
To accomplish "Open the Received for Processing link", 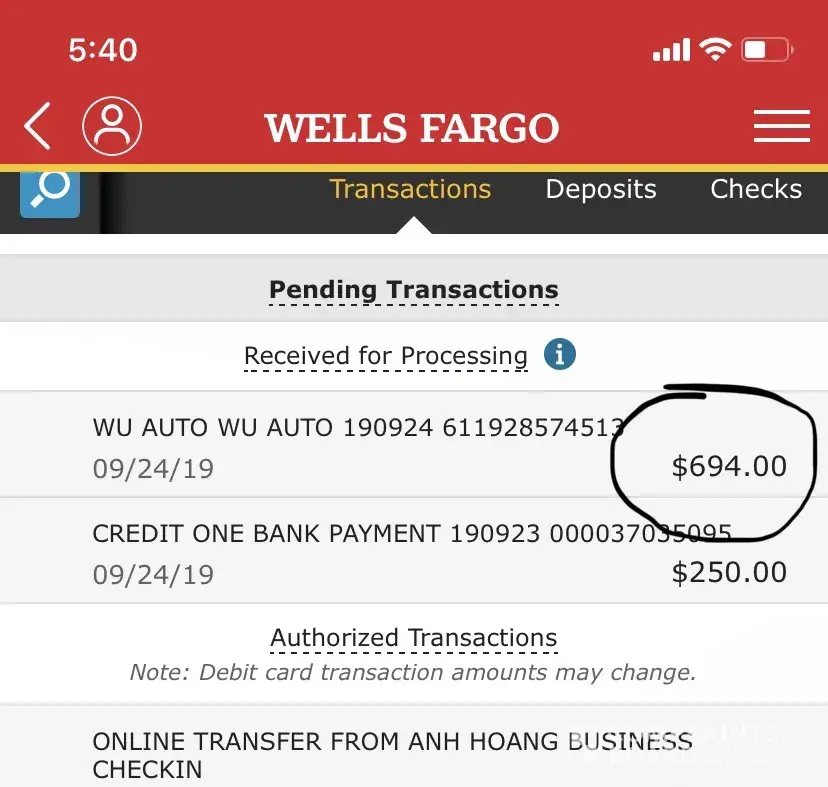I will (385, 356).
